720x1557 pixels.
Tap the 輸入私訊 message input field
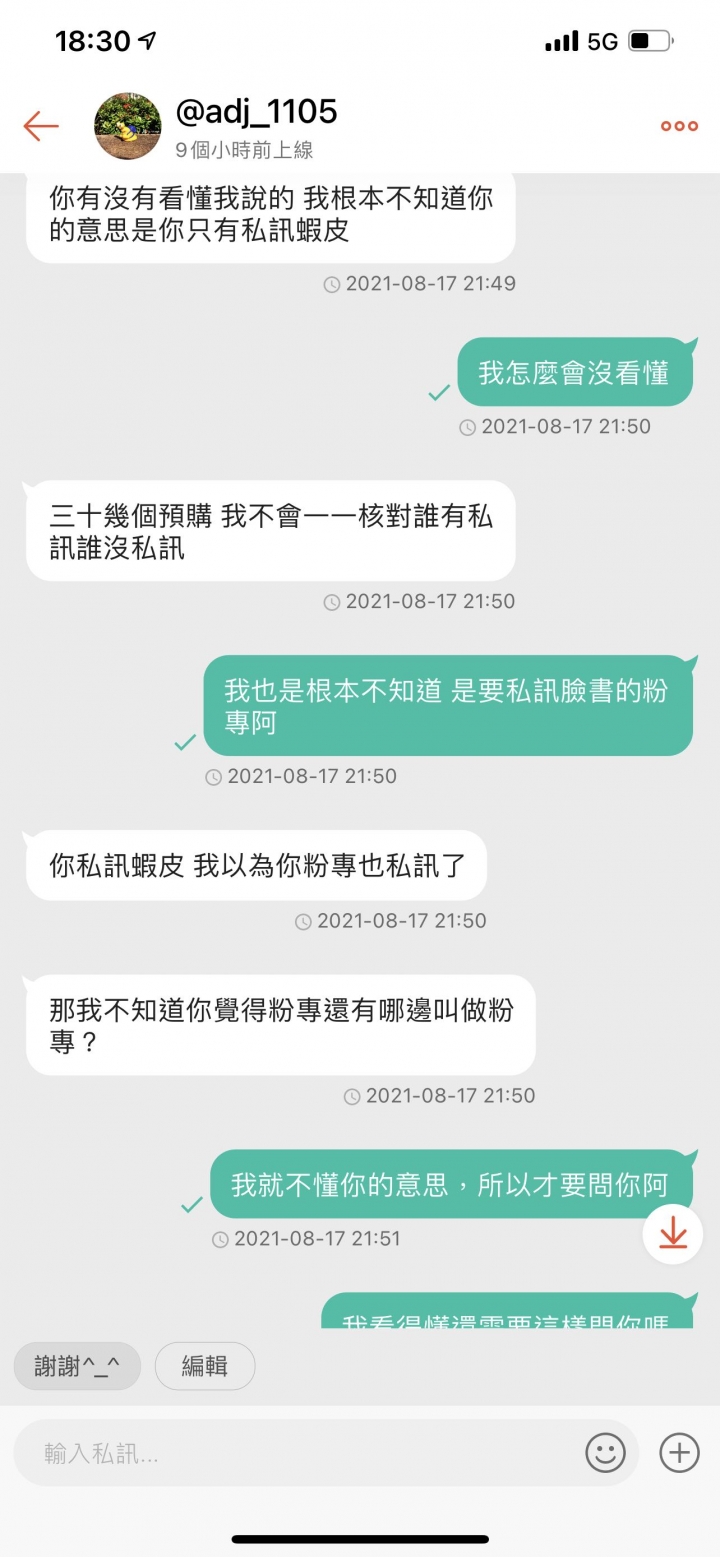pyautogui.click(x=300, y=1453)
